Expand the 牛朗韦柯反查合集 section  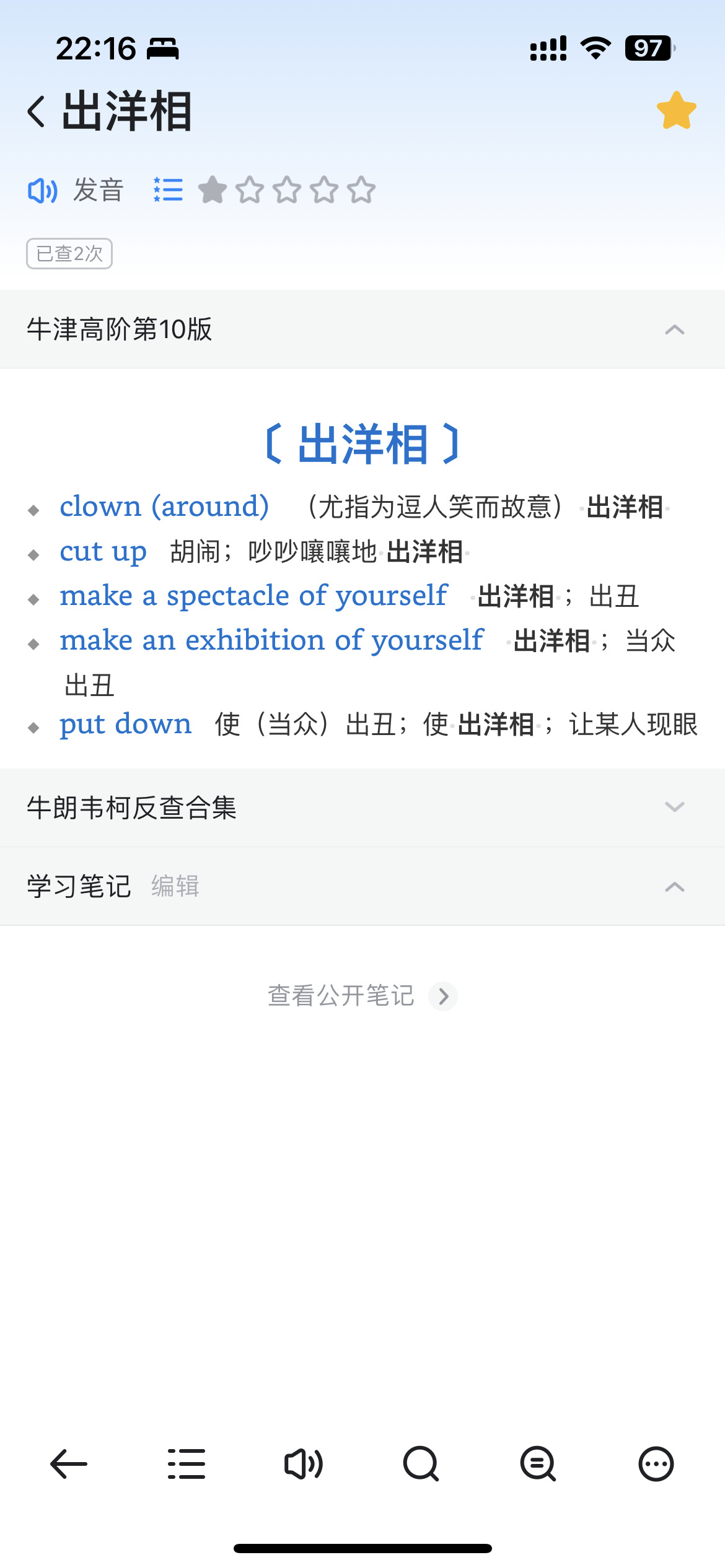click(x=674, y=807)
